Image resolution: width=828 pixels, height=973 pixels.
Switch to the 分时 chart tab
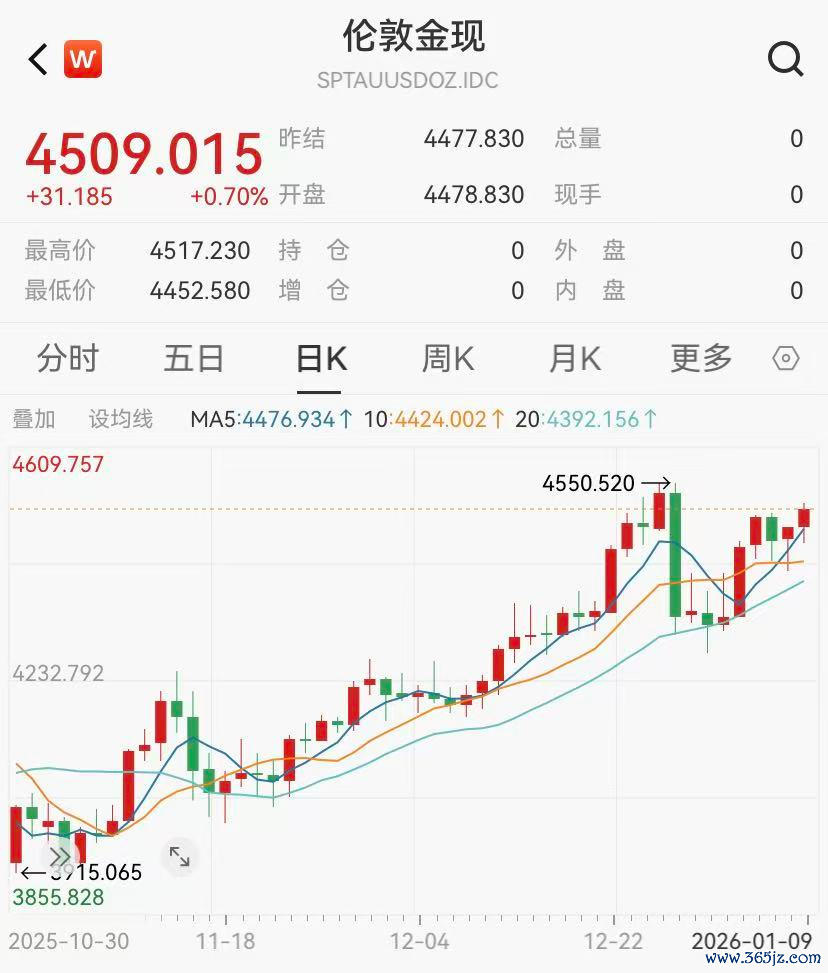click(68, 358)
